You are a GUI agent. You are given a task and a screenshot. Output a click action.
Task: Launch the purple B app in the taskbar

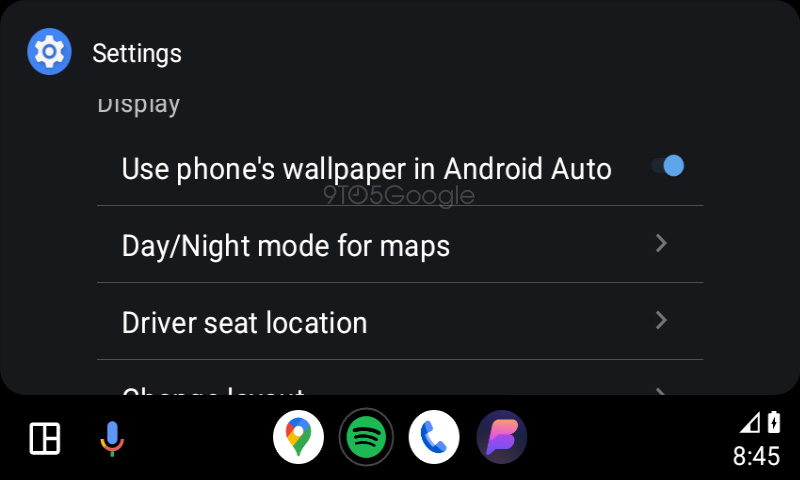pyautogui.click(x=501, y=437)
